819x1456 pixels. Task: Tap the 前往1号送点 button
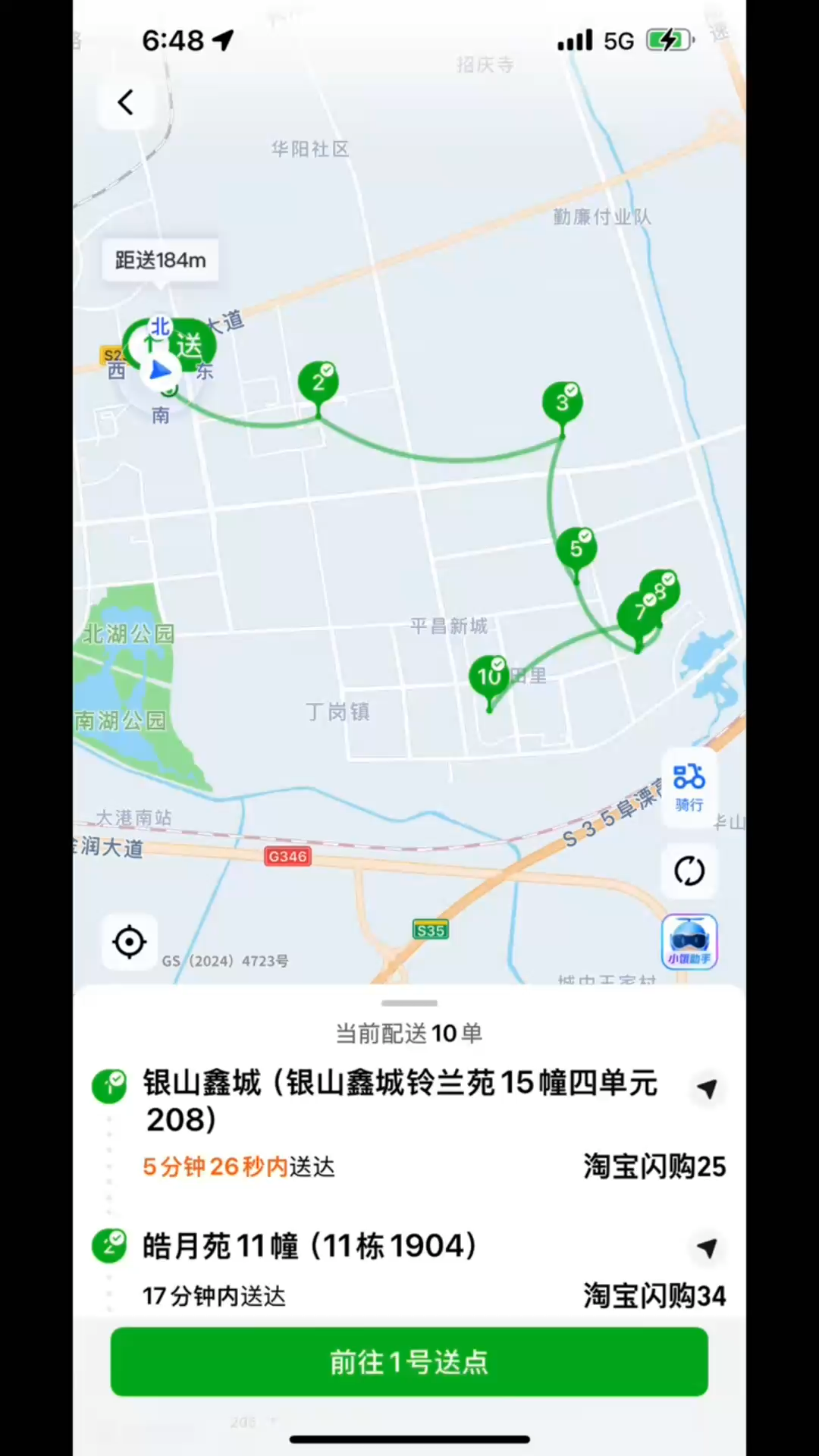[x=409, y=1361]
